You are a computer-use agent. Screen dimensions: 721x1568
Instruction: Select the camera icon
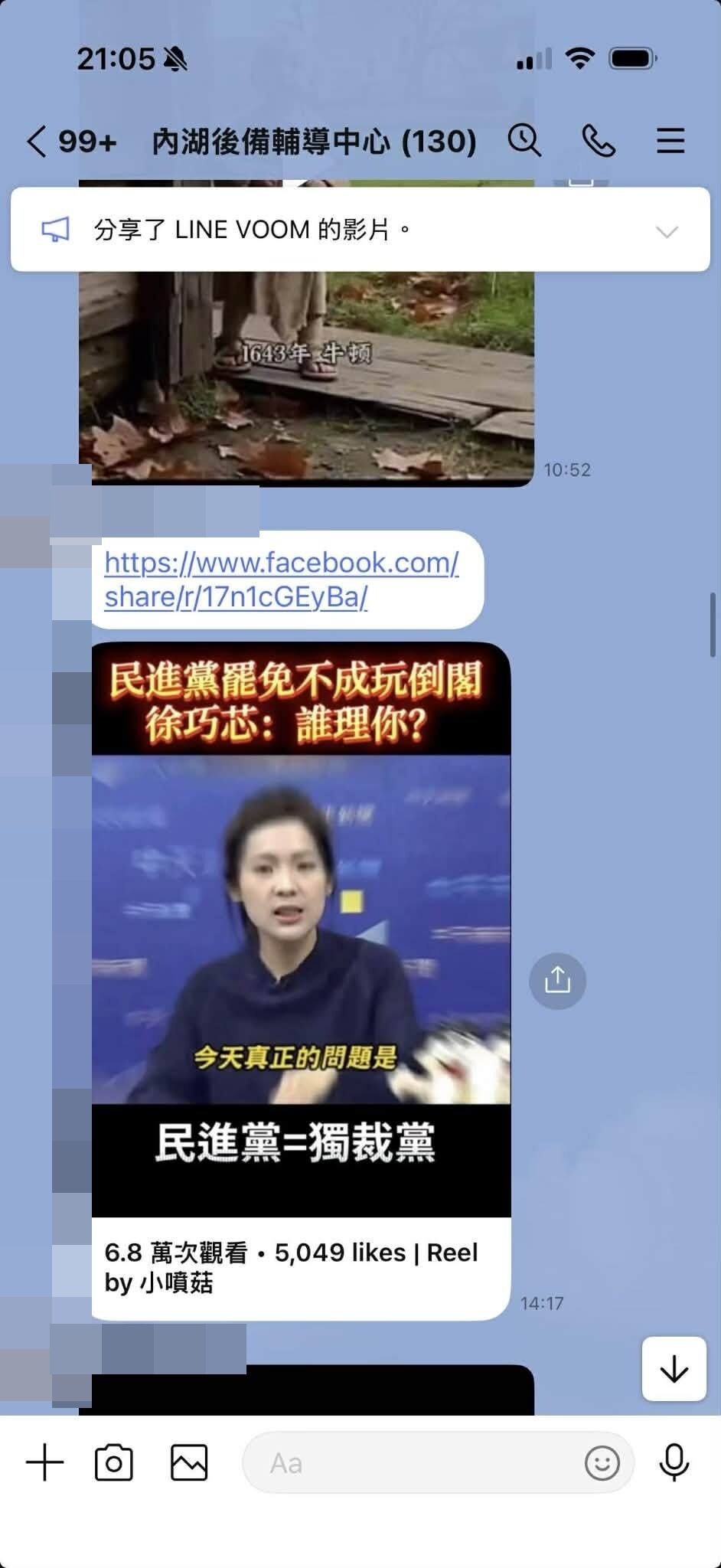click(115, 1462)
